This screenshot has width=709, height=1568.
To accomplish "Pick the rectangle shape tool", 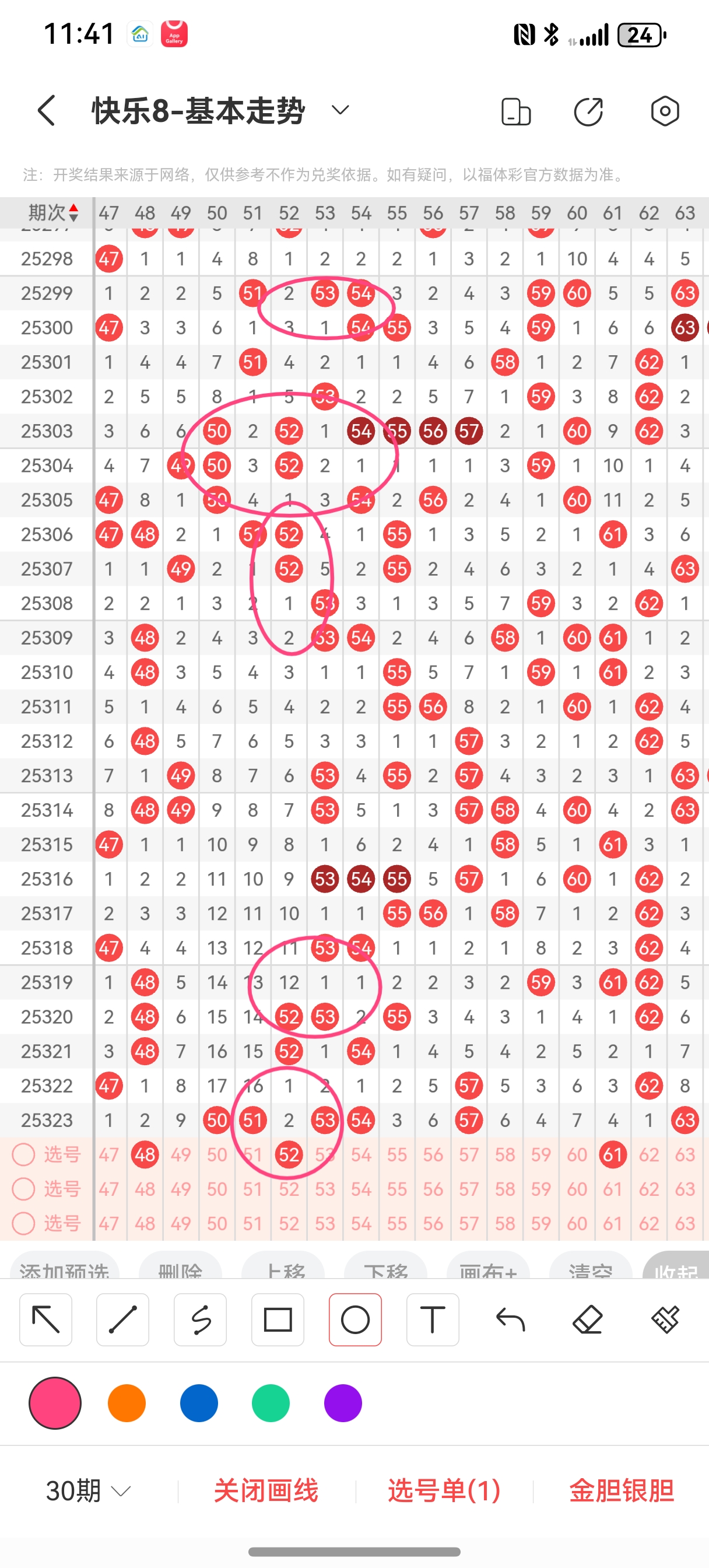I will [278, 1319].
